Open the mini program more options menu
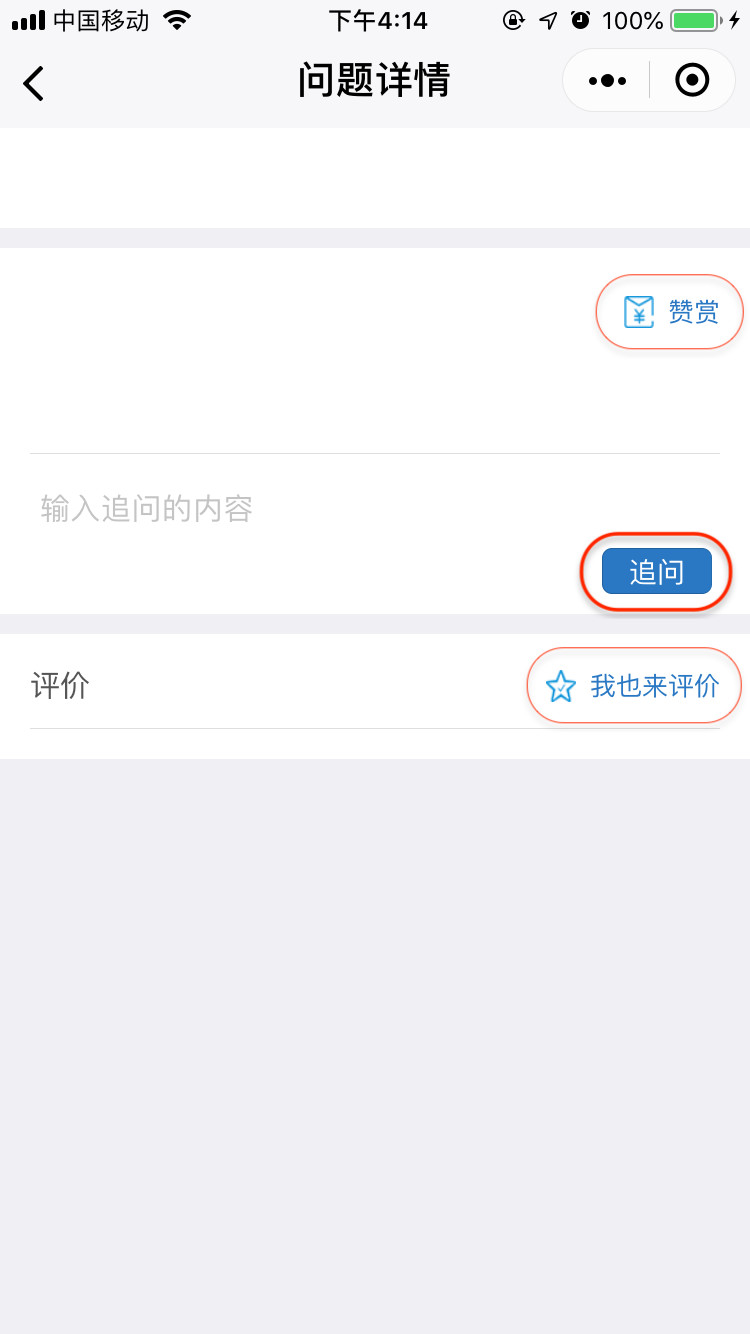This screenshot has height=1334, width=750. [607, 80]
